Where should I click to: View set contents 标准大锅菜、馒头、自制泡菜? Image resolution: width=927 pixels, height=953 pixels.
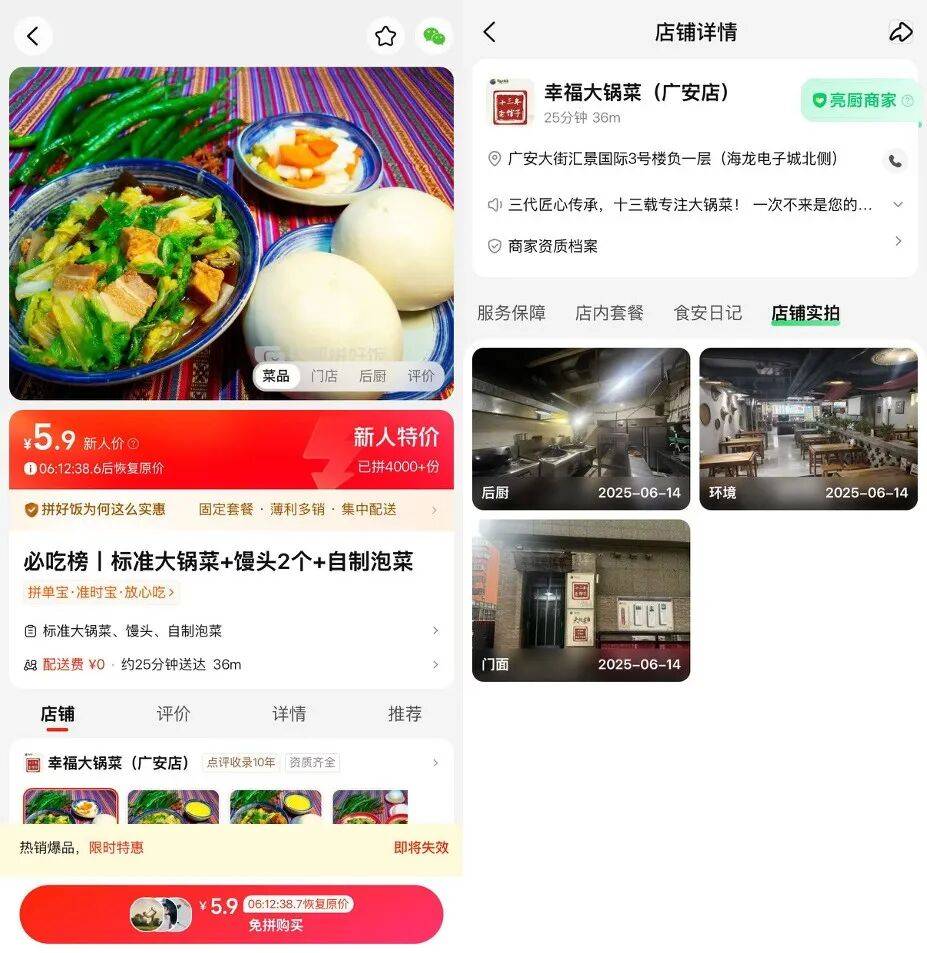pos(231,631)
